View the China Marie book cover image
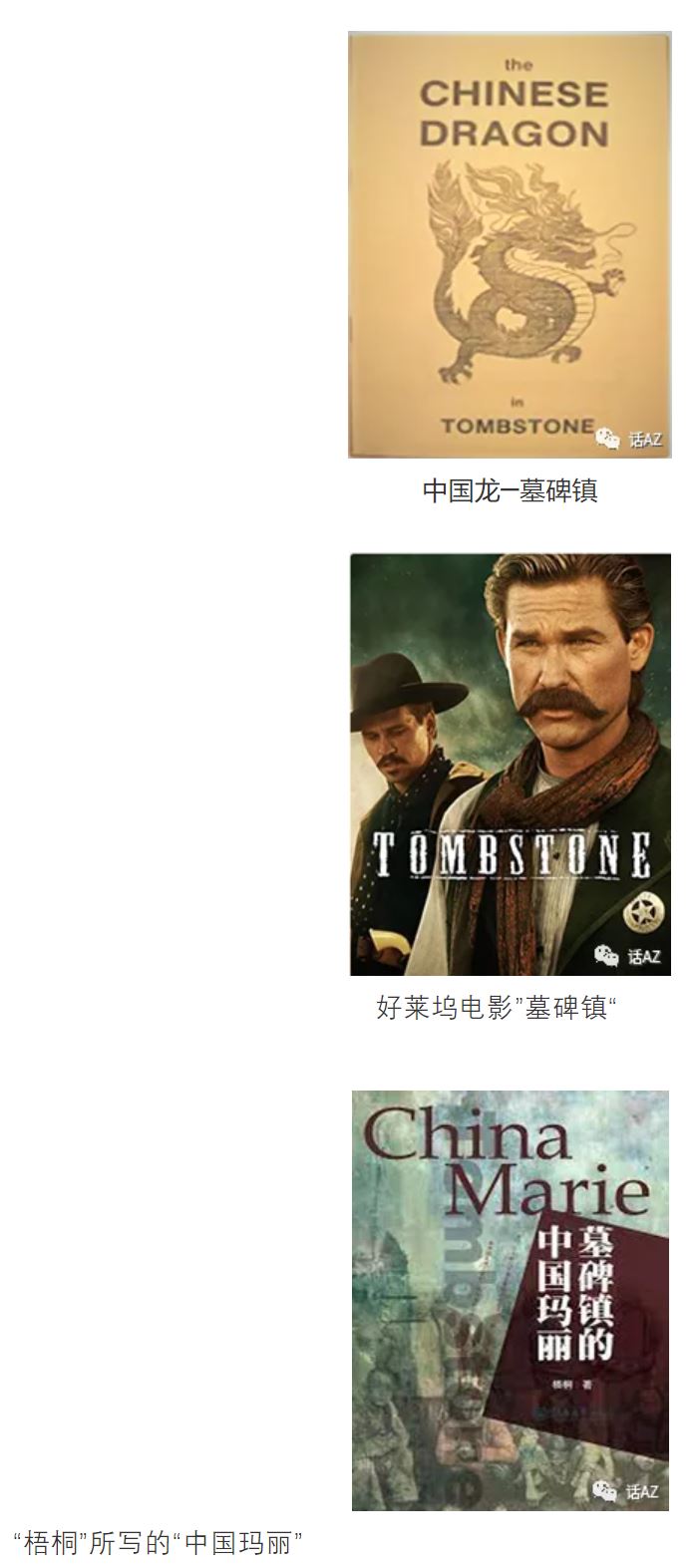694x1568 pixels. click(510, 1300)
